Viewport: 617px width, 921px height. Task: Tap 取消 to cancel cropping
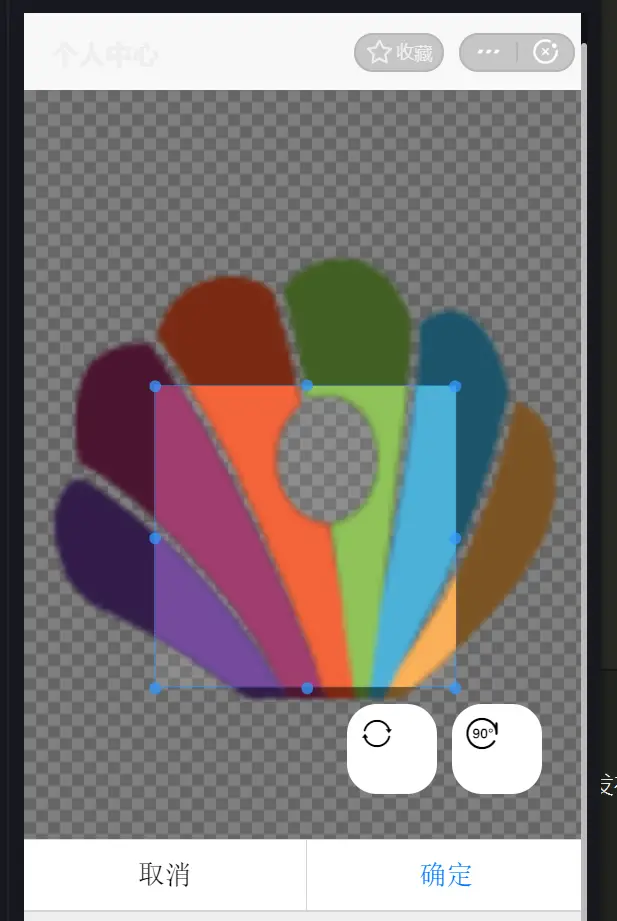[165, 874]
